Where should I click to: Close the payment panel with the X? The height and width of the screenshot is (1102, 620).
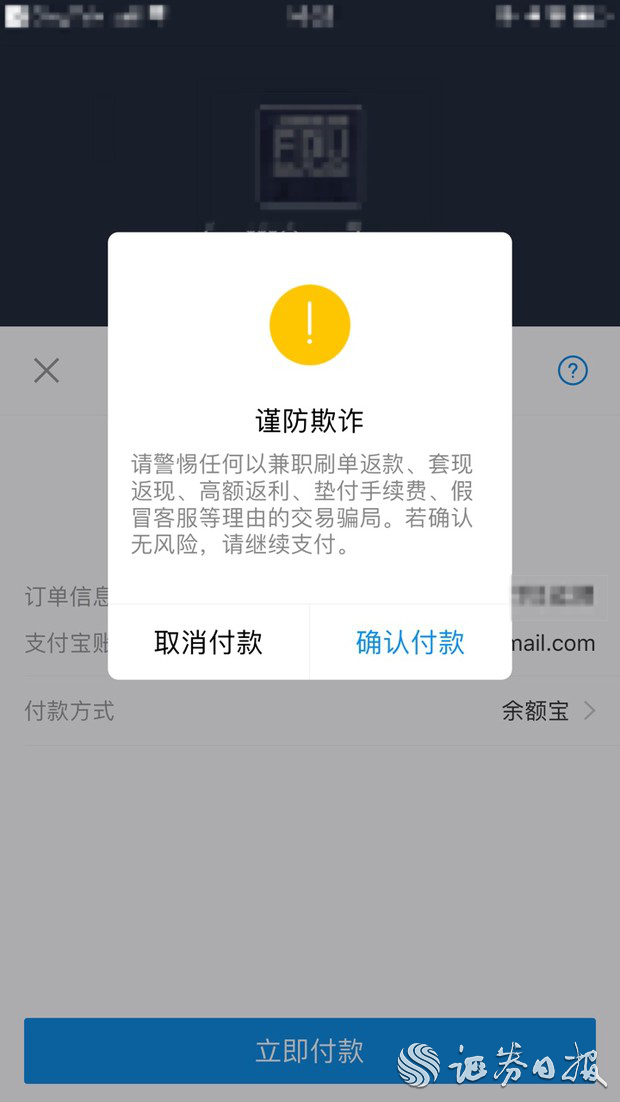coord(46,371)
